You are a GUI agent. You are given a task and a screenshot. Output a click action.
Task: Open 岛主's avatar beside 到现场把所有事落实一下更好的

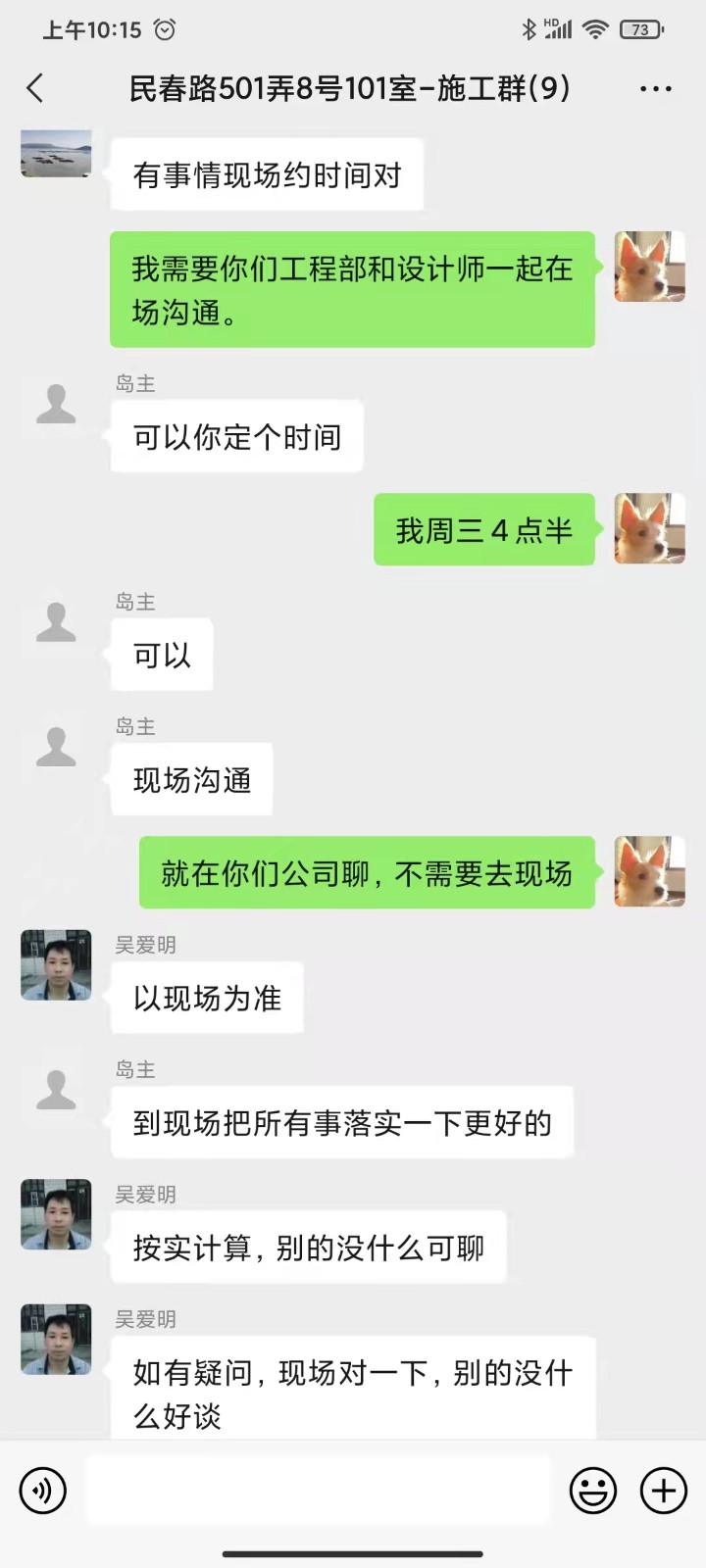(x=56, y=1090)
